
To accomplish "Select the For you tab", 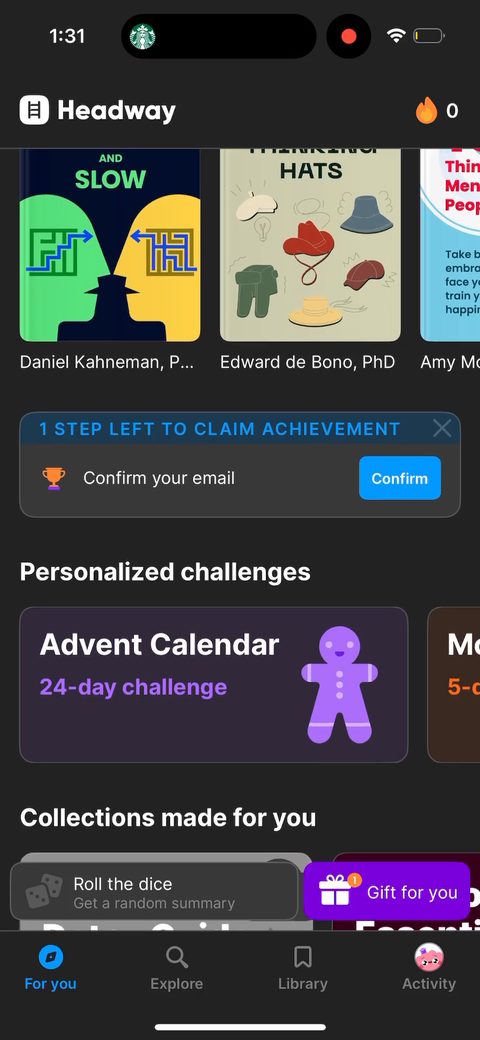I will [x=50, y=968].
